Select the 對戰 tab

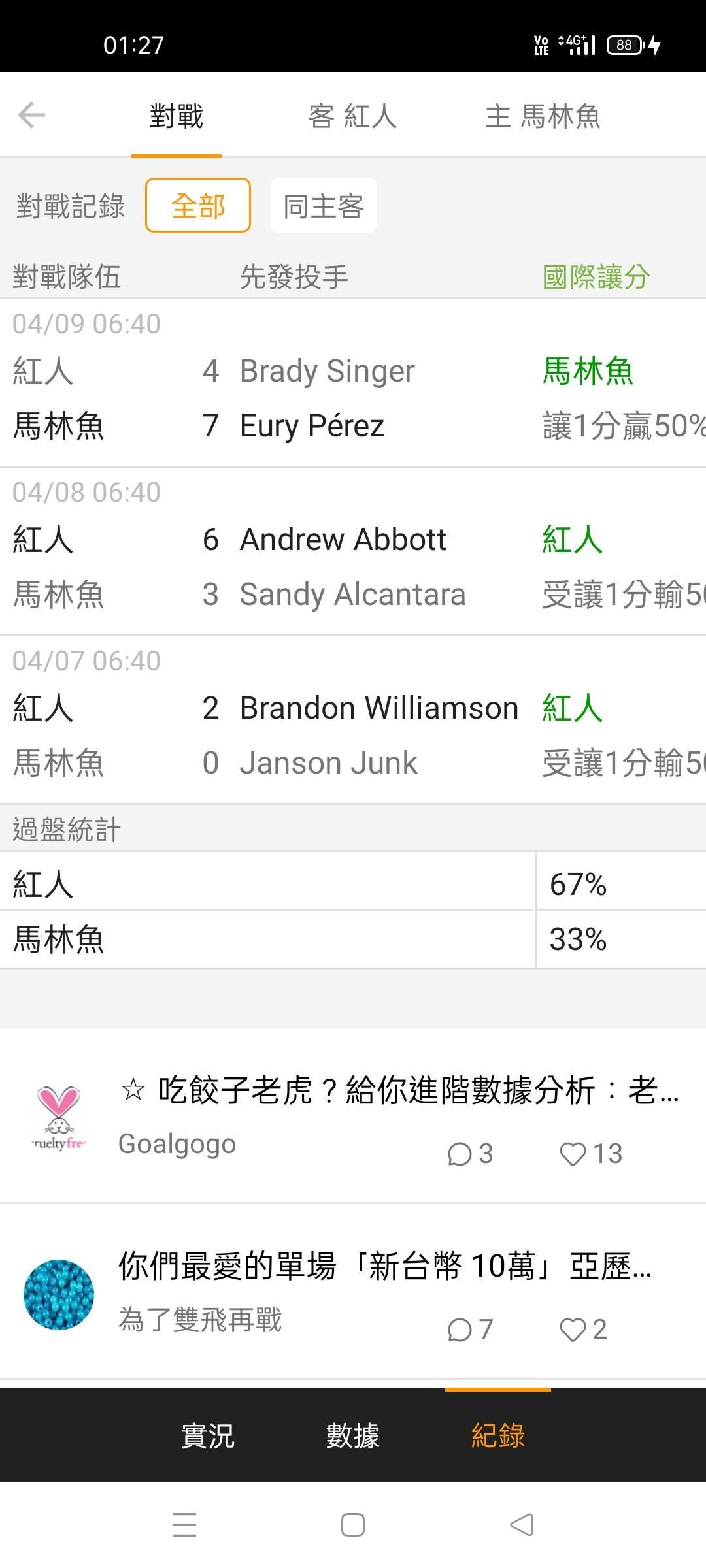click(176, 116)
